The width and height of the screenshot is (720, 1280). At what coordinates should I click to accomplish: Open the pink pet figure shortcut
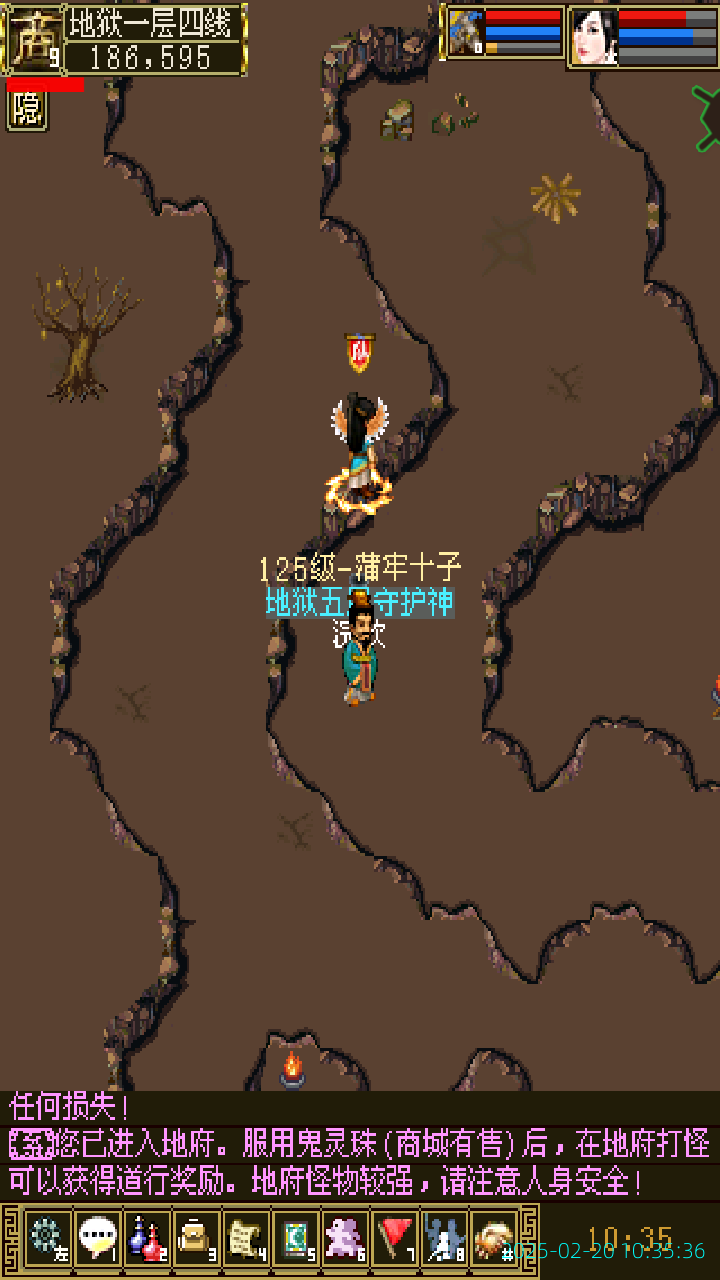[346, 1238]
